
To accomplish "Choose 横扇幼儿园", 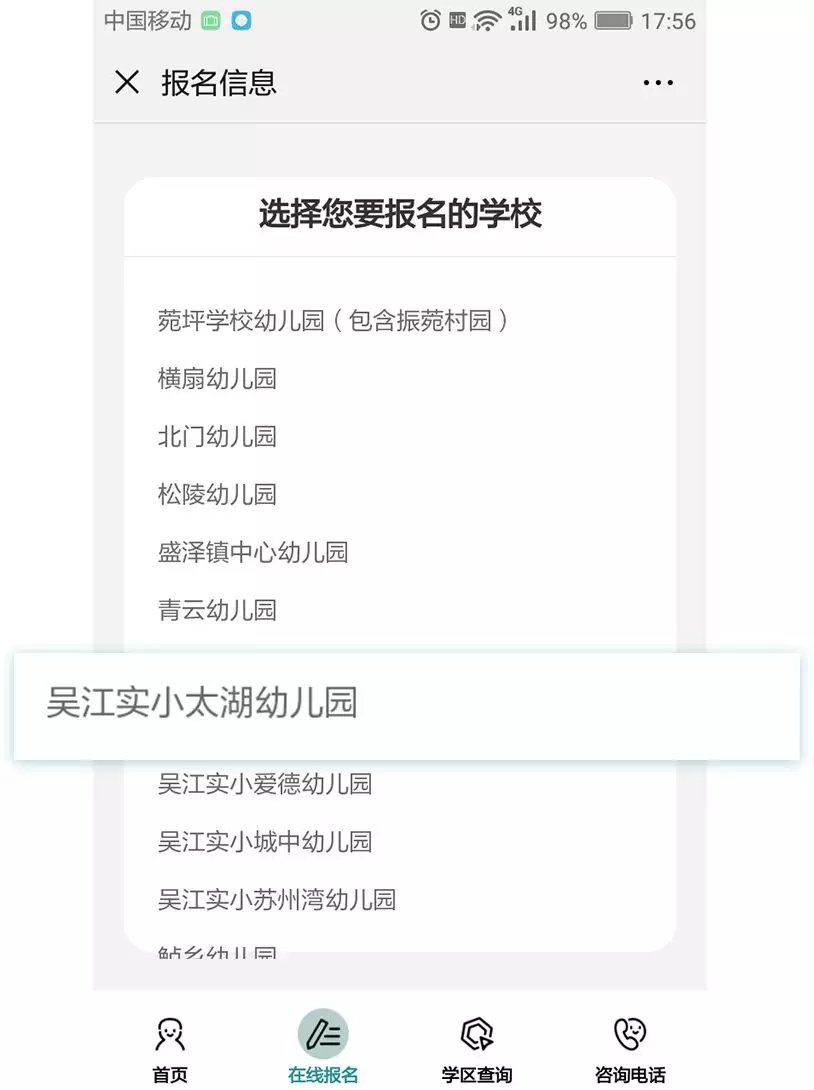I will pyautogui.click(x=217, y=379).
